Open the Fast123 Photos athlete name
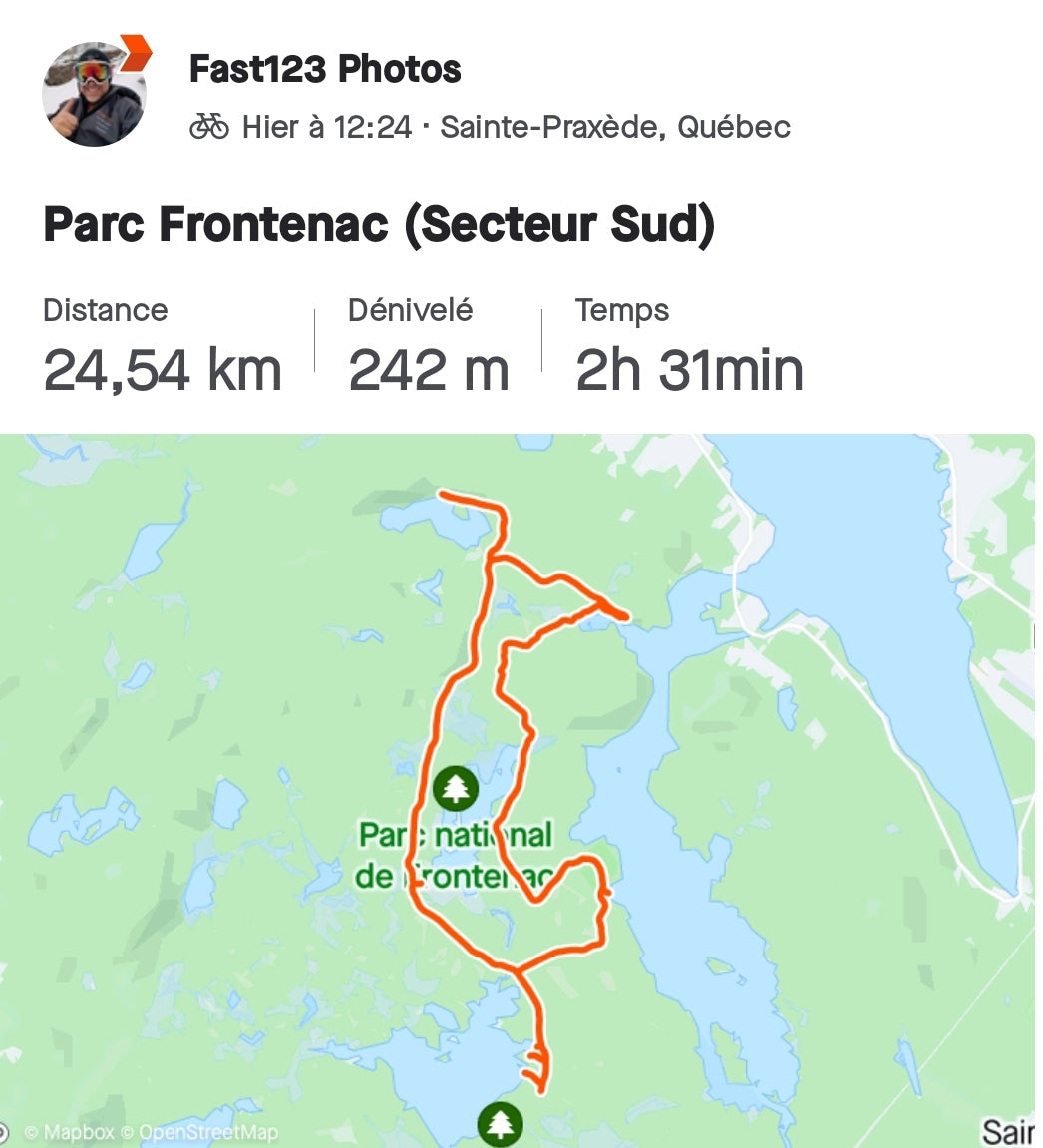The image size is (1043, 1148). [325, 69]
